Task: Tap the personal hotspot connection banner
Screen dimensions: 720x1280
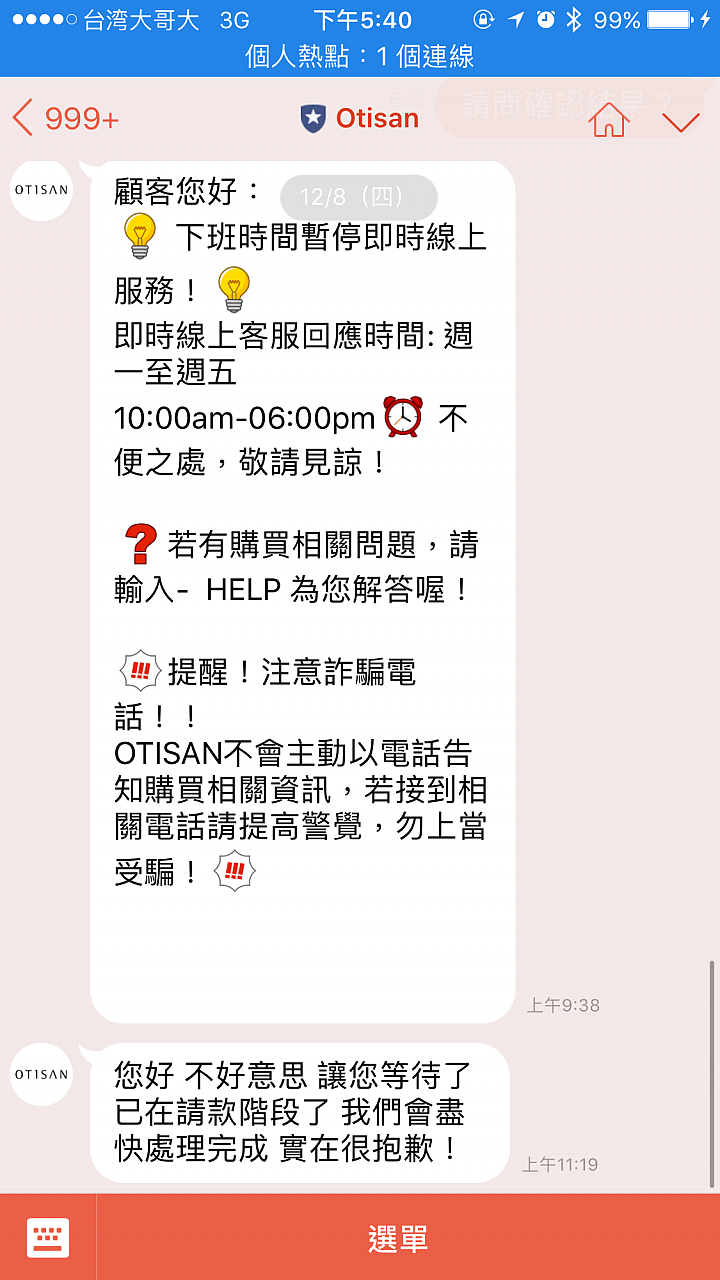Action: pyautogui.click(x=360, y=57)
